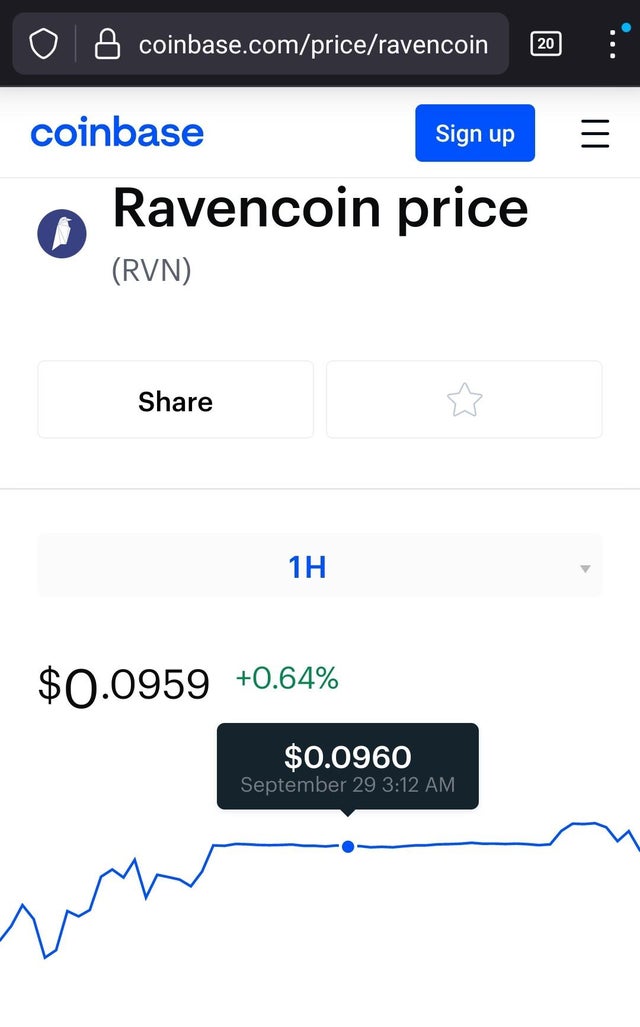Go to Coinbase home via logo

[117, 133]
